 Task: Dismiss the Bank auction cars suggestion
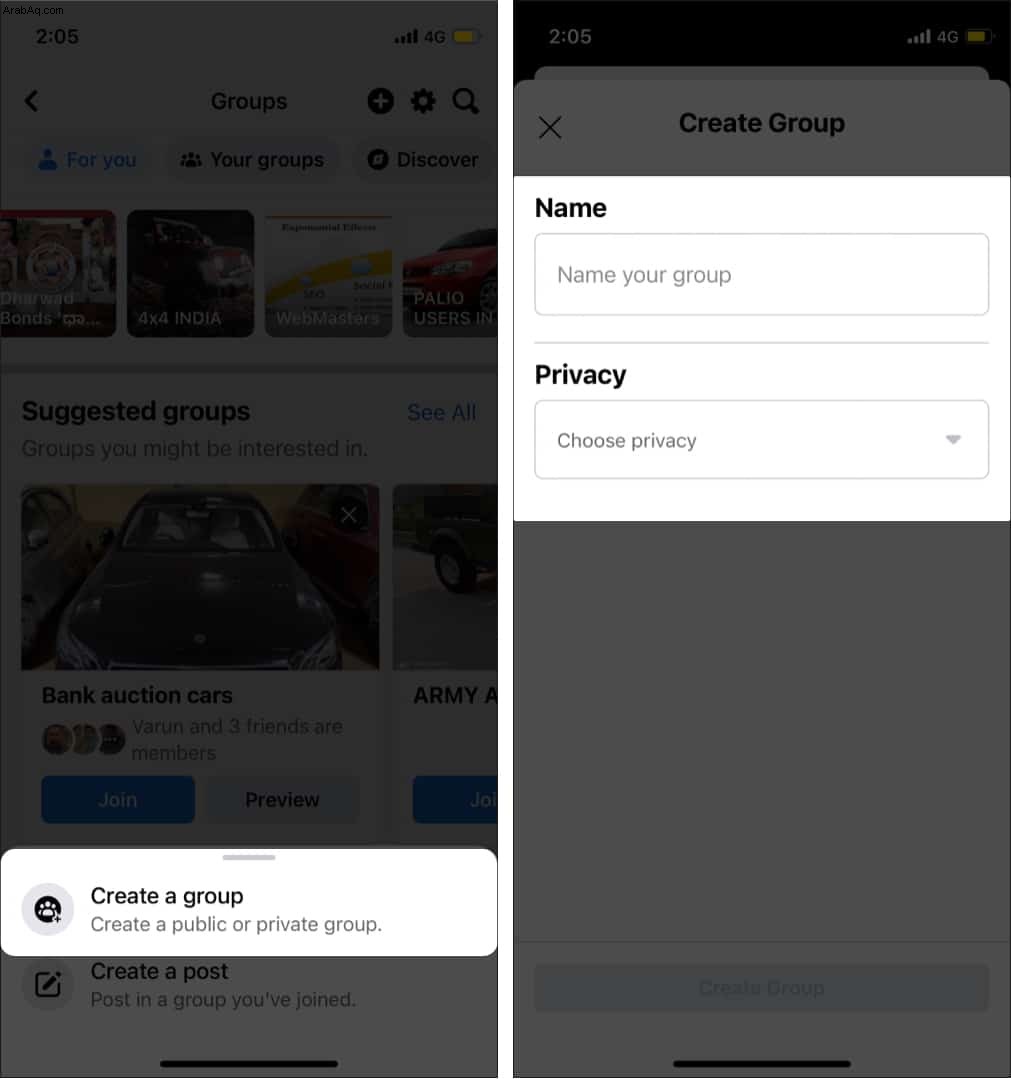coord(349,515)
